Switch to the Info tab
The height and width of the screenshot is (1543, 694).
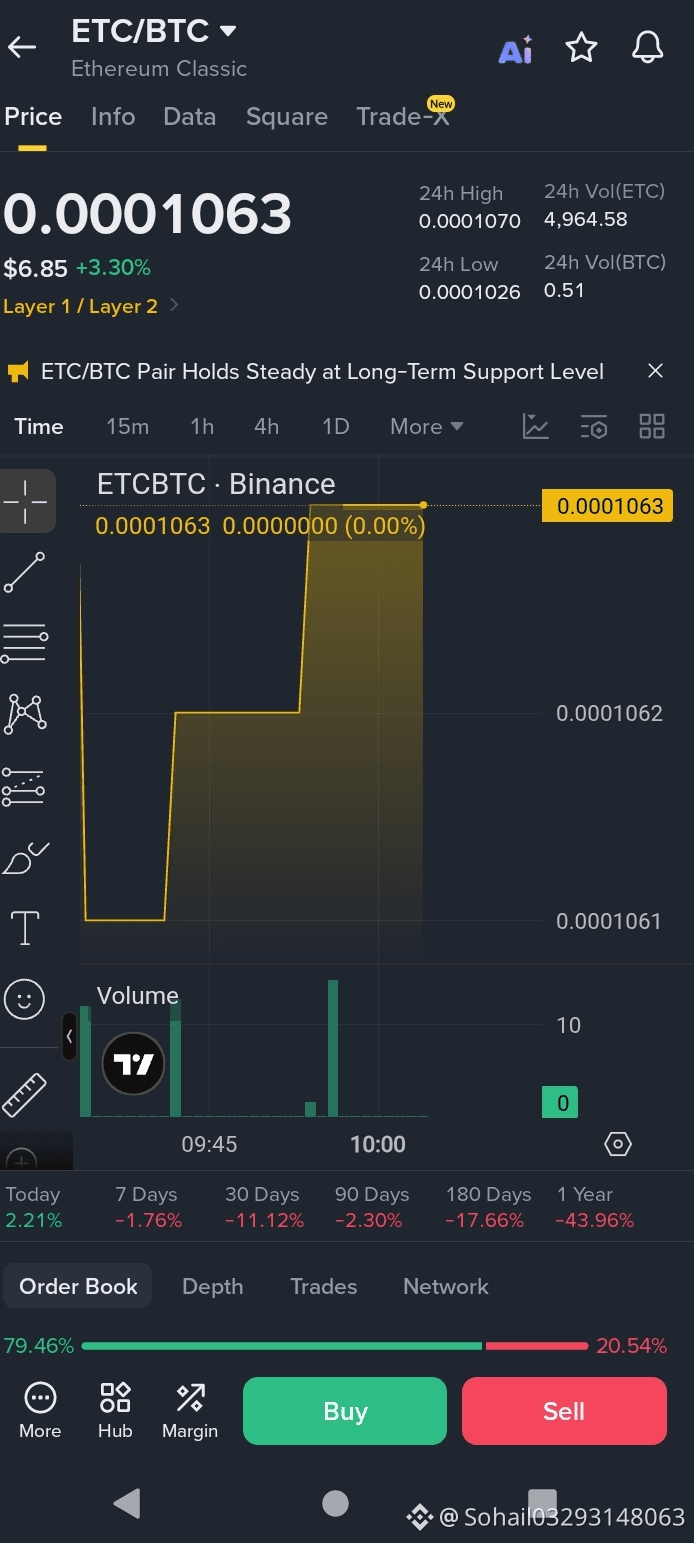(113, 117)
